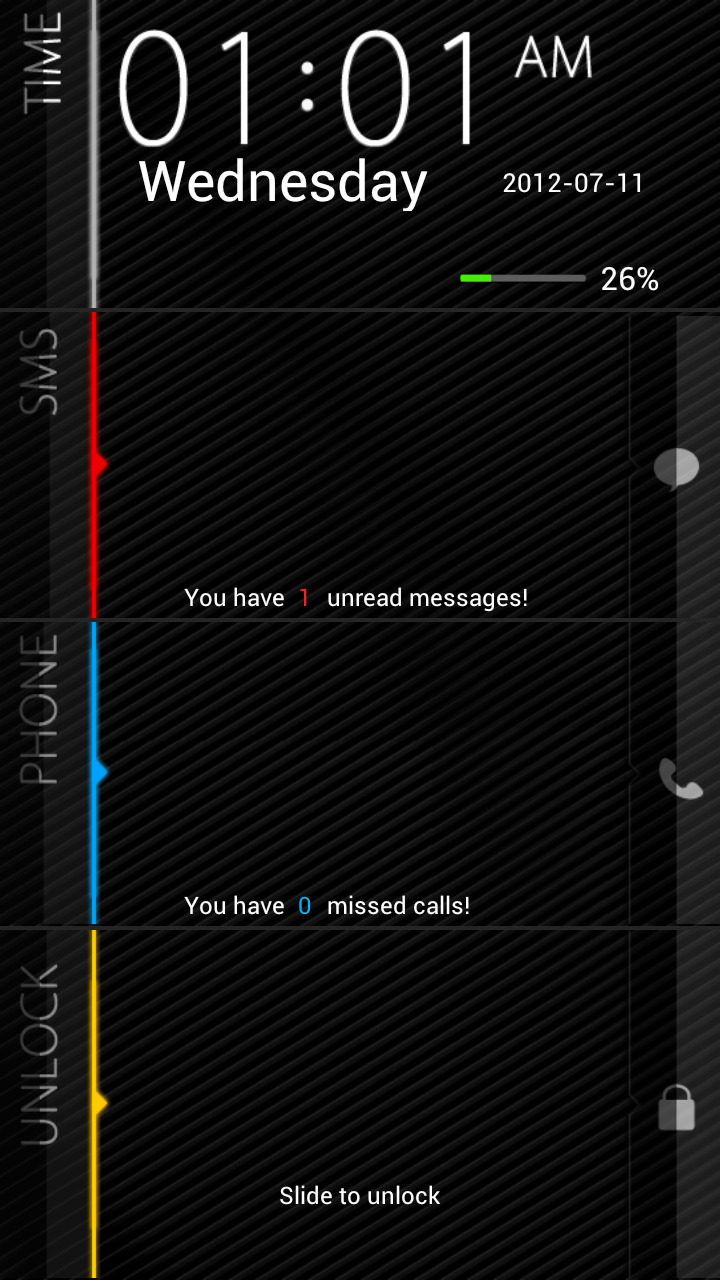Tap the phone handset icon

(681, 779)
